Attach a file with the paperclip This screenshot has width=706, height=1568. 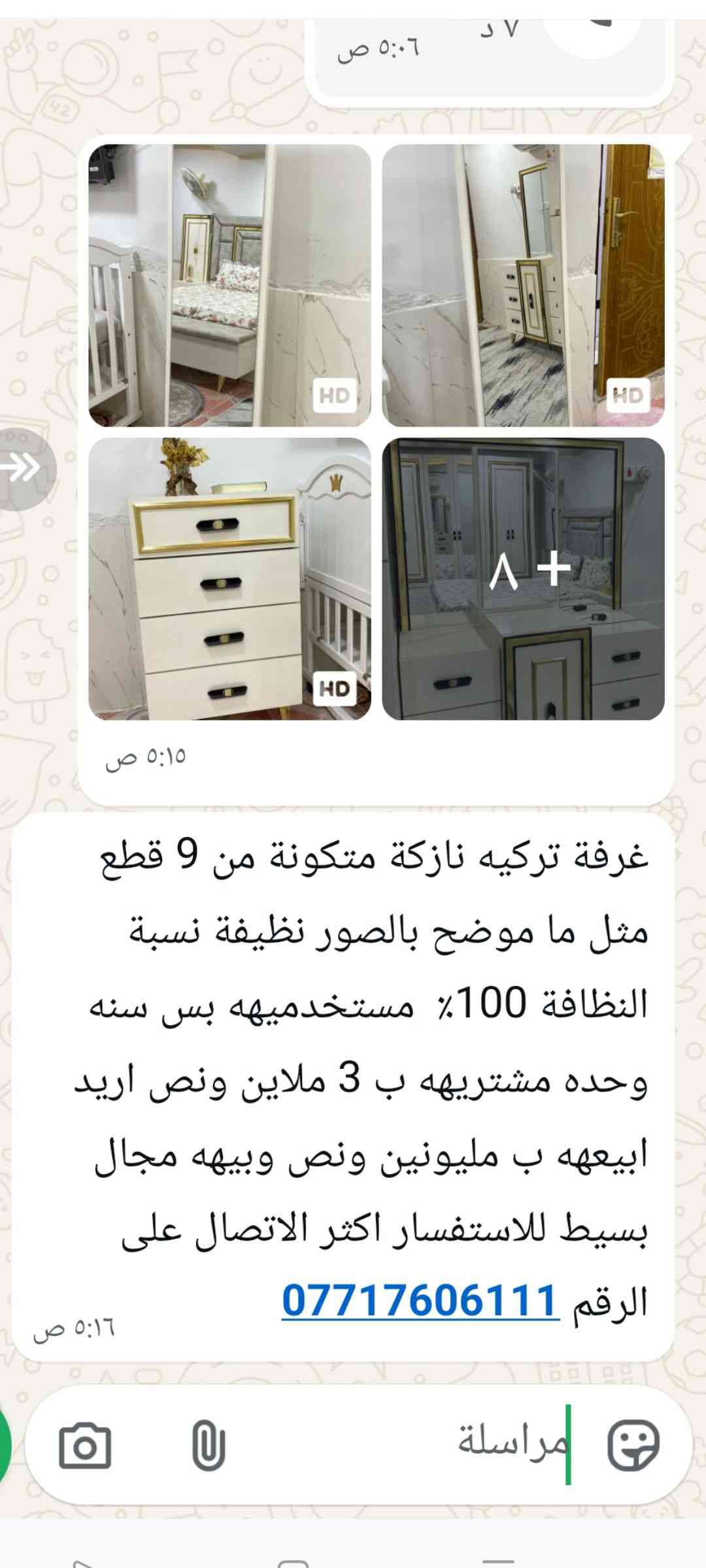coord(209,1446)
